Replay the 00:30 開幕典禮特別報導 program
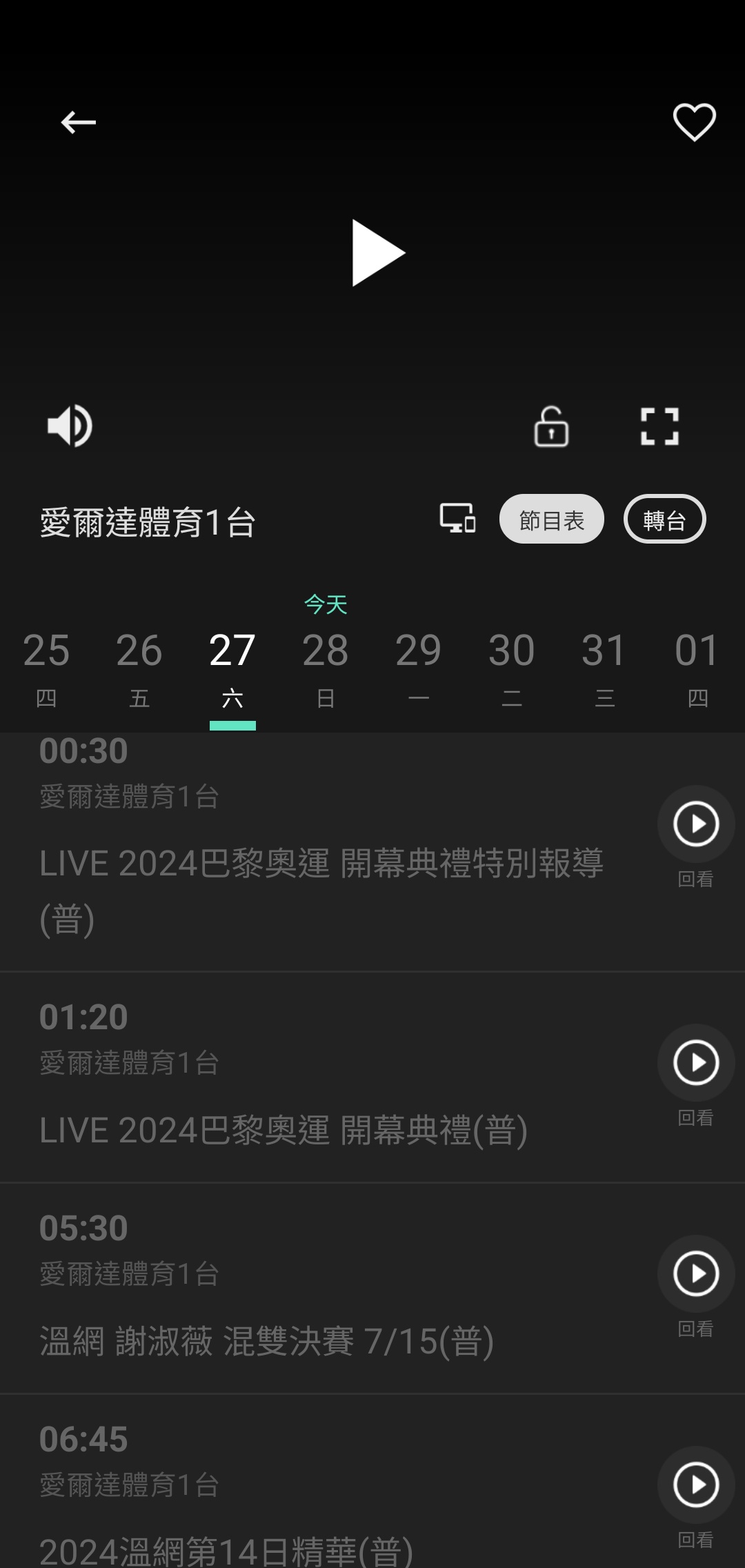Viewport: 745px width, 1568px height. [695, 824]
